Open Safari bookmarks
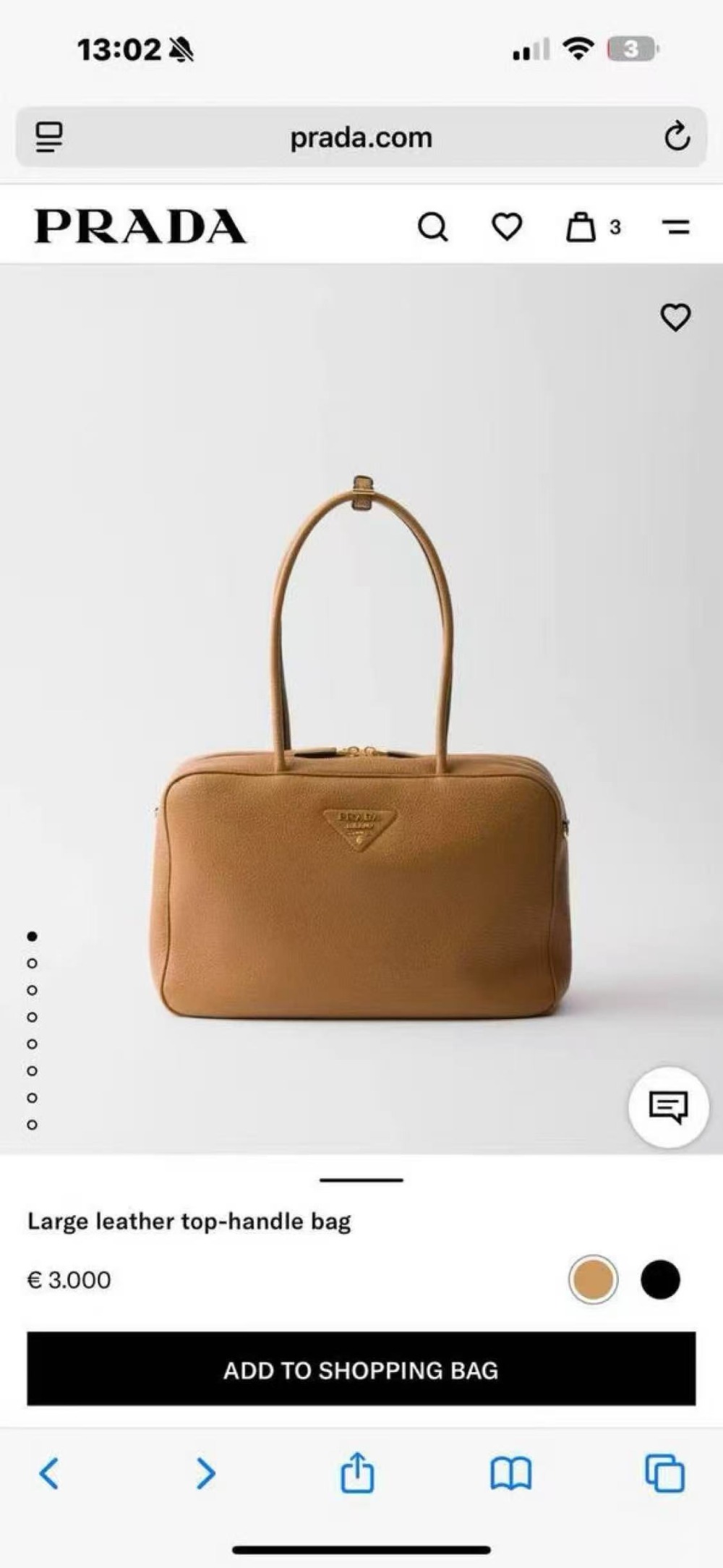The height and width of the screenshot is (1568, 723). (x=511, y=1473)
